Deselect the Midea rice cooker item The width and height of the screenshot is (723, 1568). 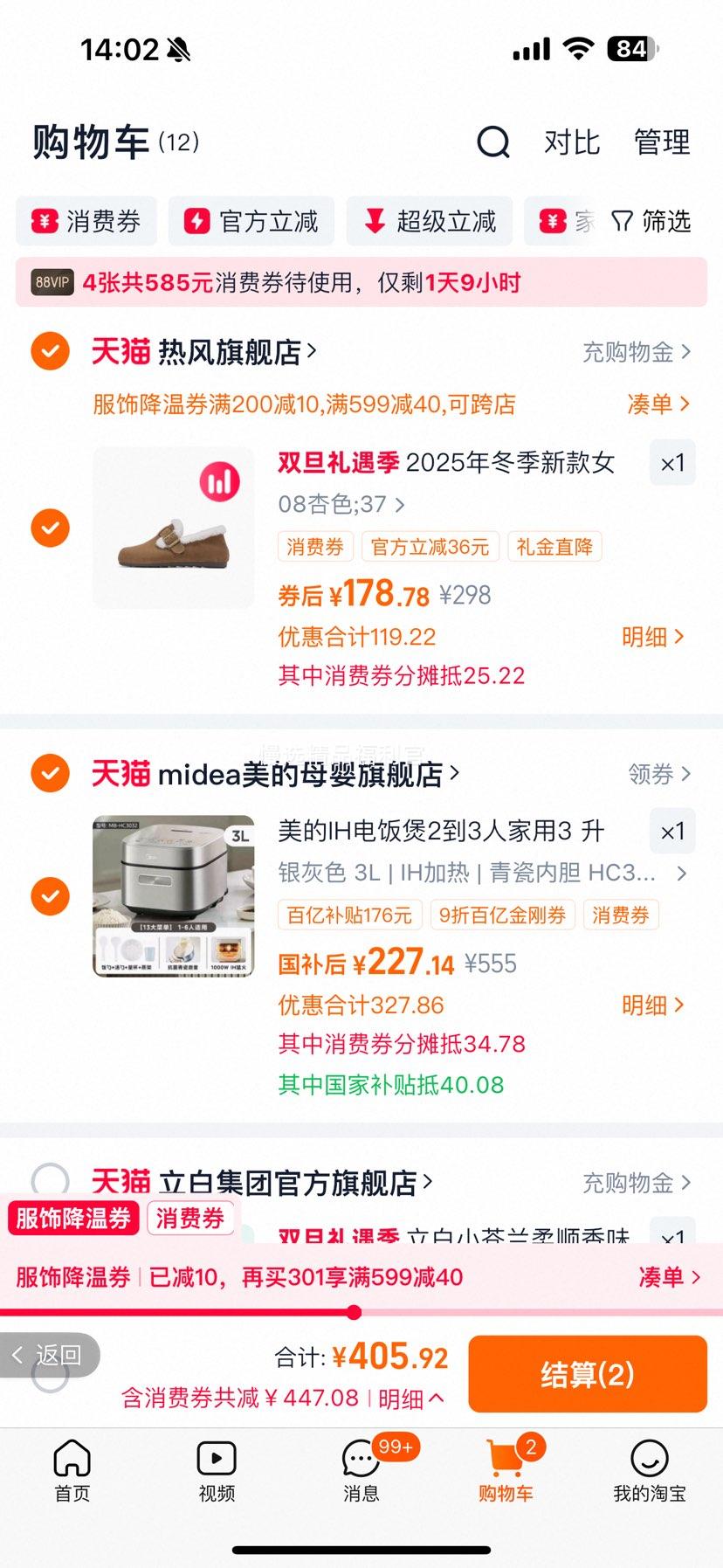pyautogui.click(x=50, y=896)
